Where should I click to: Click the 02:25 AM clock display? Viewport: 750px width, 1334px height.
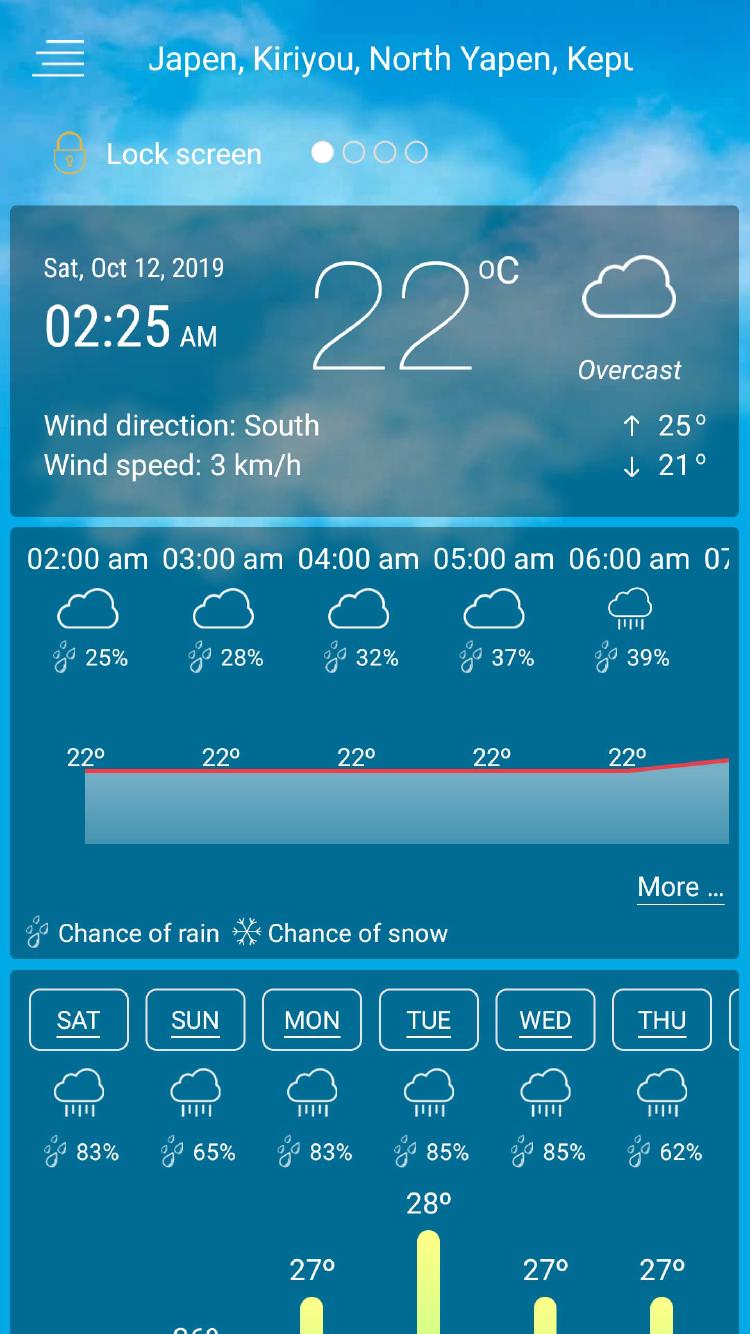click(130, 327)
